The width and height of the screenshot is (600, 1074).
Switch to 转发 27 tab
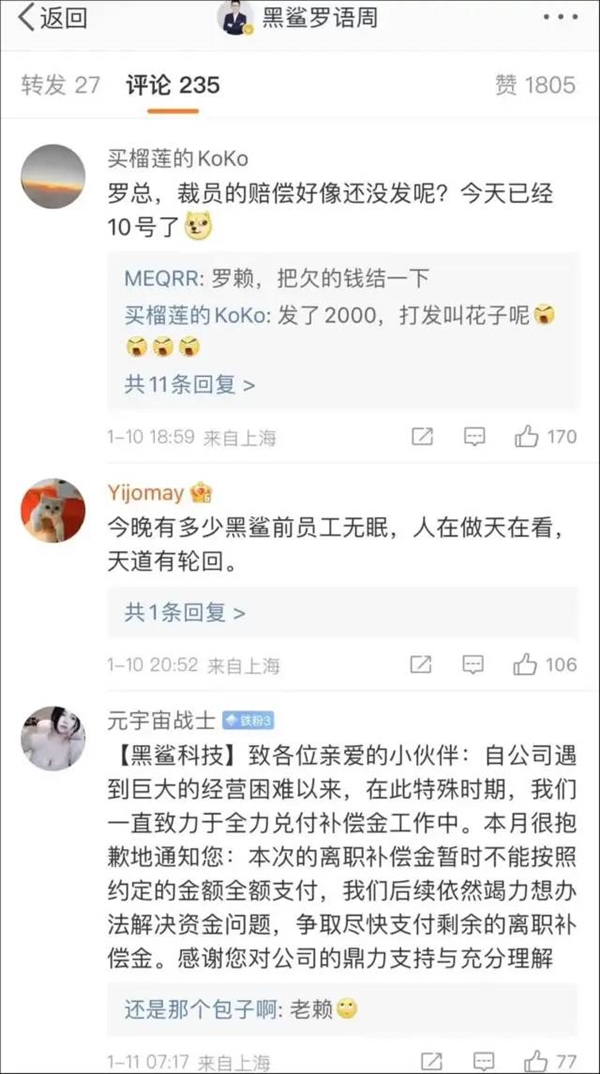(60, 84)
